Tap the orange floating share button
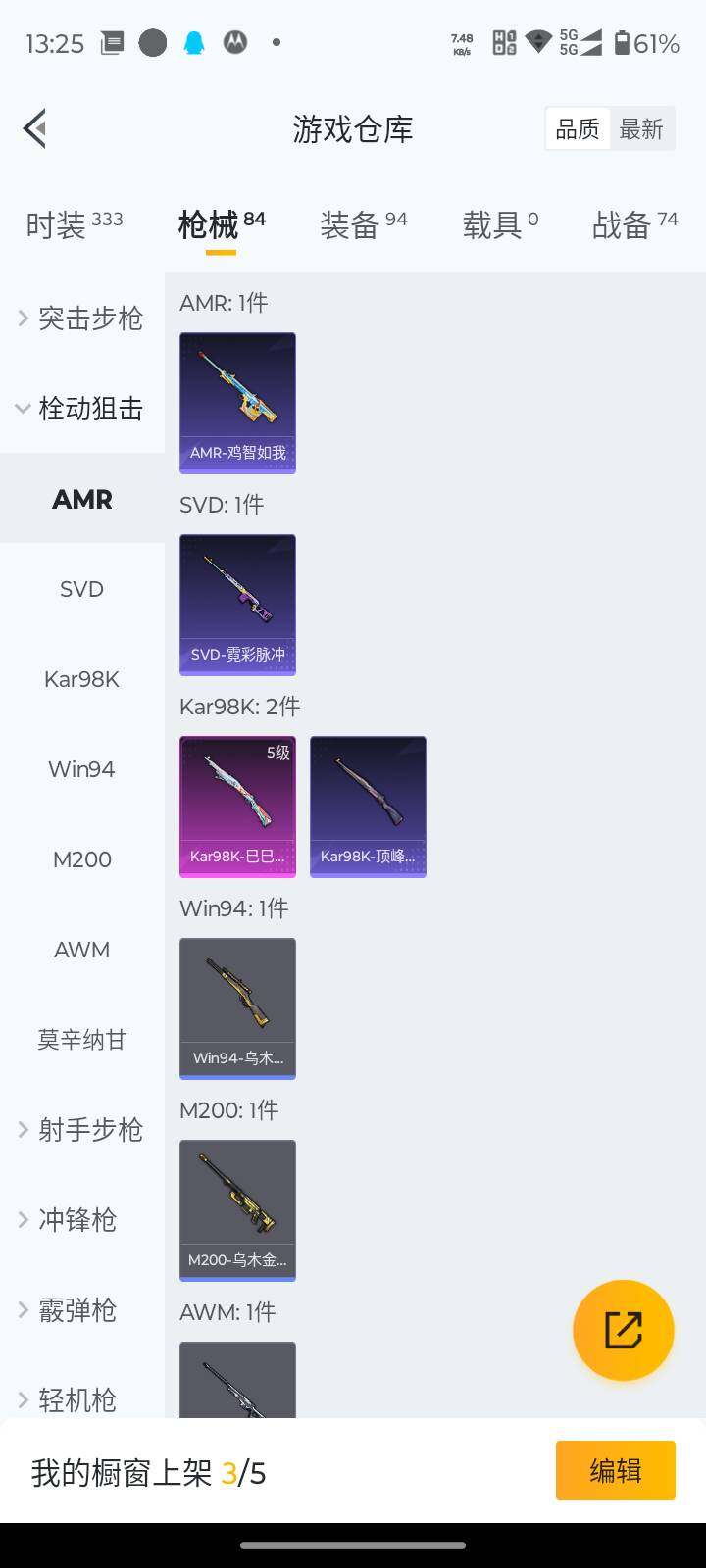706x1568 pixels. coord(623,1330)
